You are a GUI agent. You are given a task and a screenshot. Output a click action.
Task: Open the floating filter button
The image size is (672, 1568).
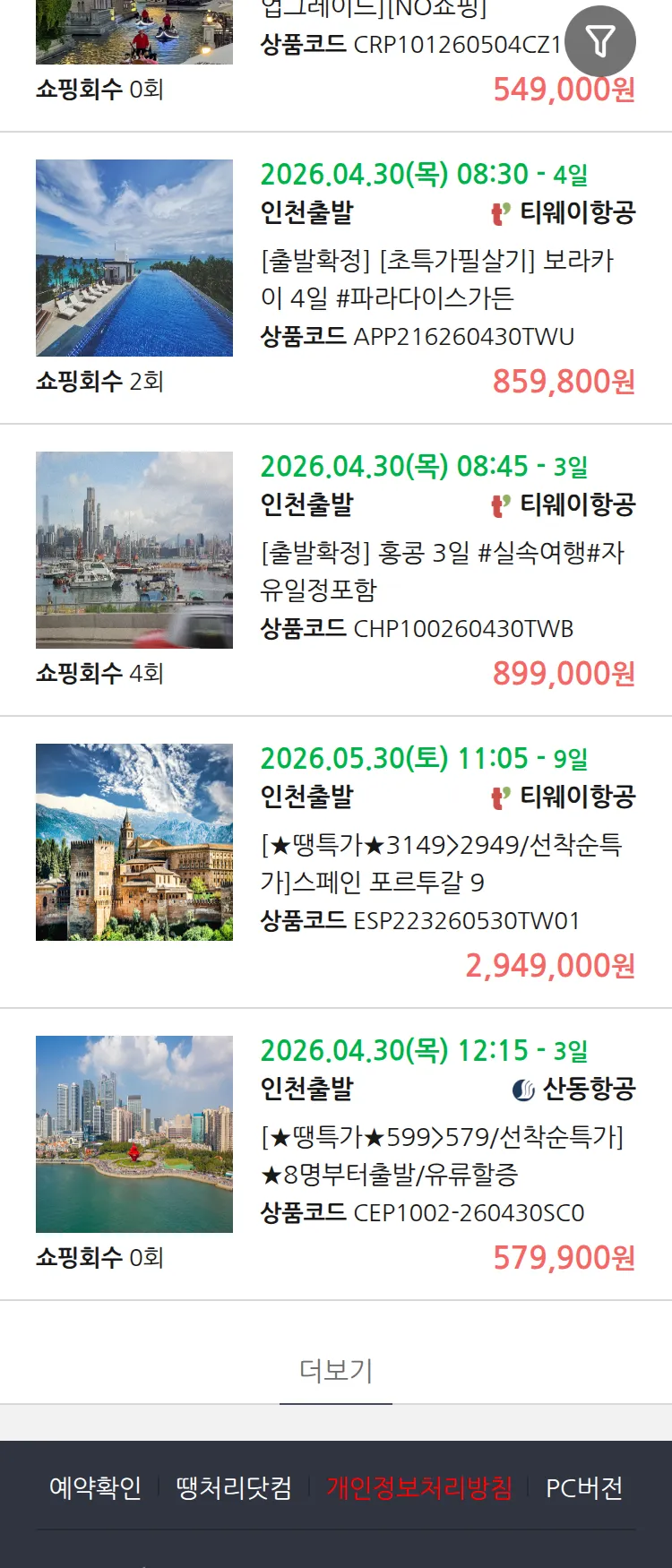click(600, 41)
